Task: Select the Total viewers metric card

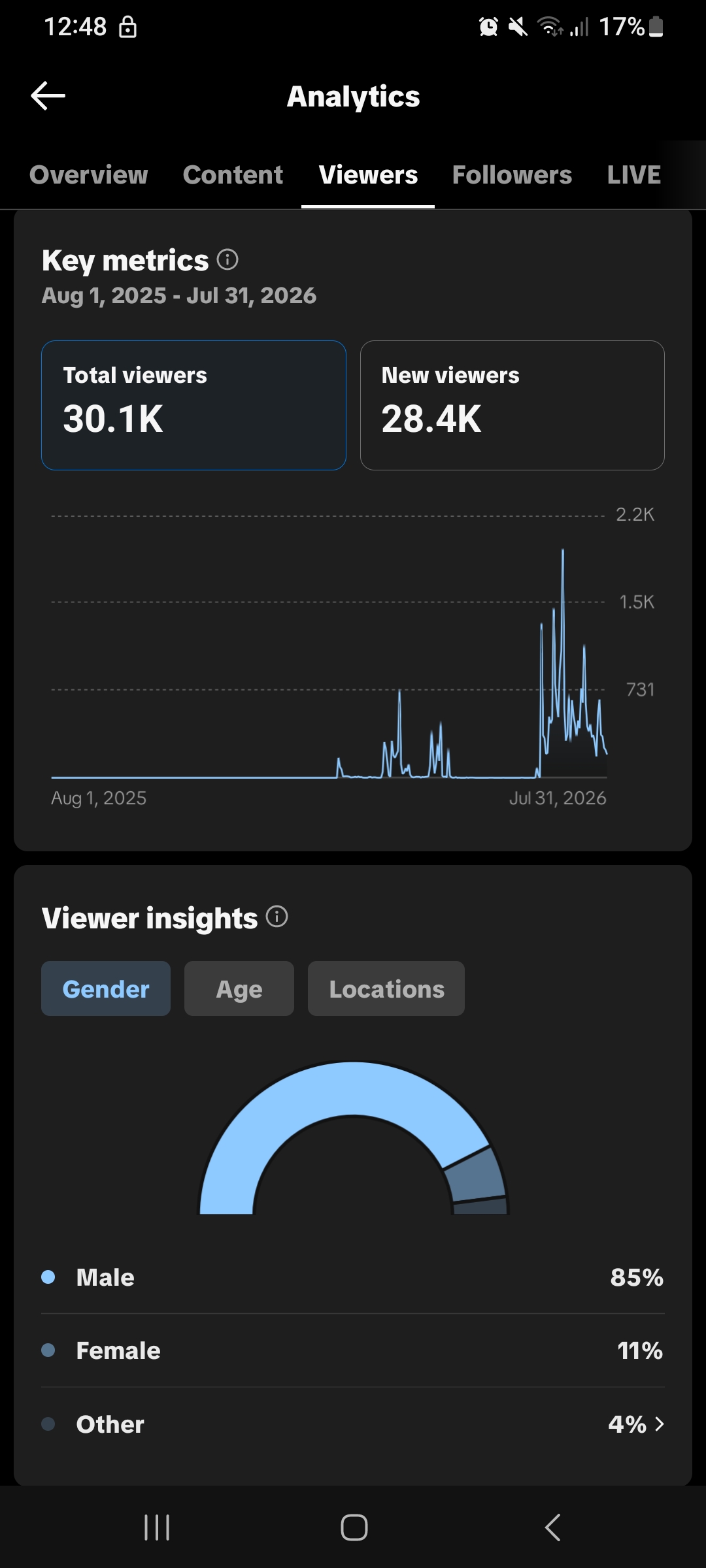Action: [x=193, y=405]
